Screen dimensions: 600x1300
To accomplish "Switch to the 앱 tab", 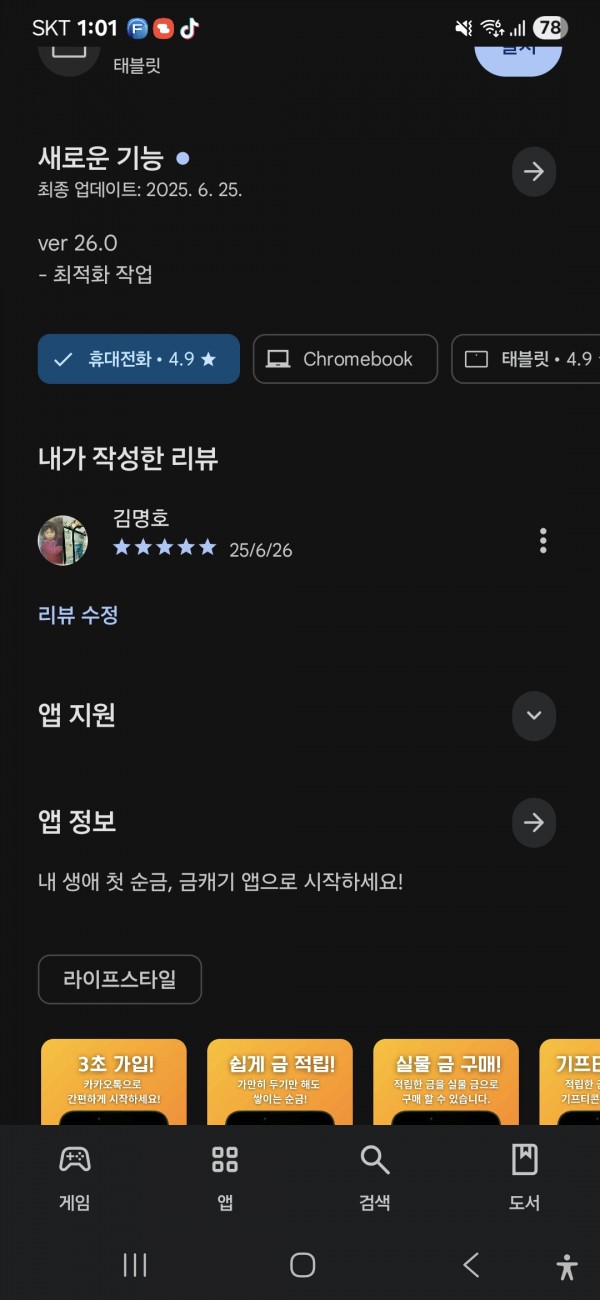I will pyautogui.click(x=225, y=1177).
